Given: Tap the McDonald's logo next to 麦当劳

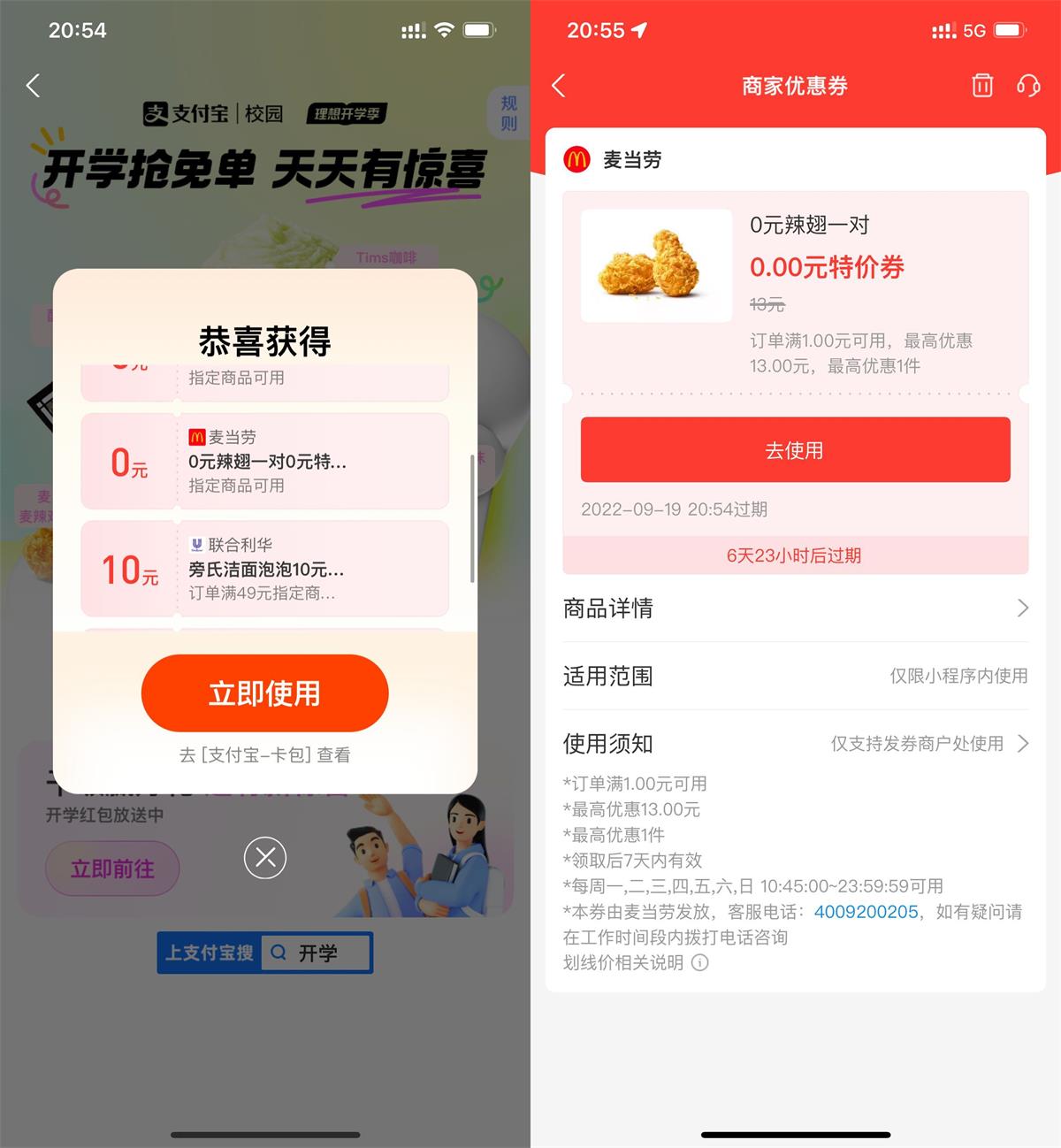Looking at the screenshot, I should click(576, 160).
